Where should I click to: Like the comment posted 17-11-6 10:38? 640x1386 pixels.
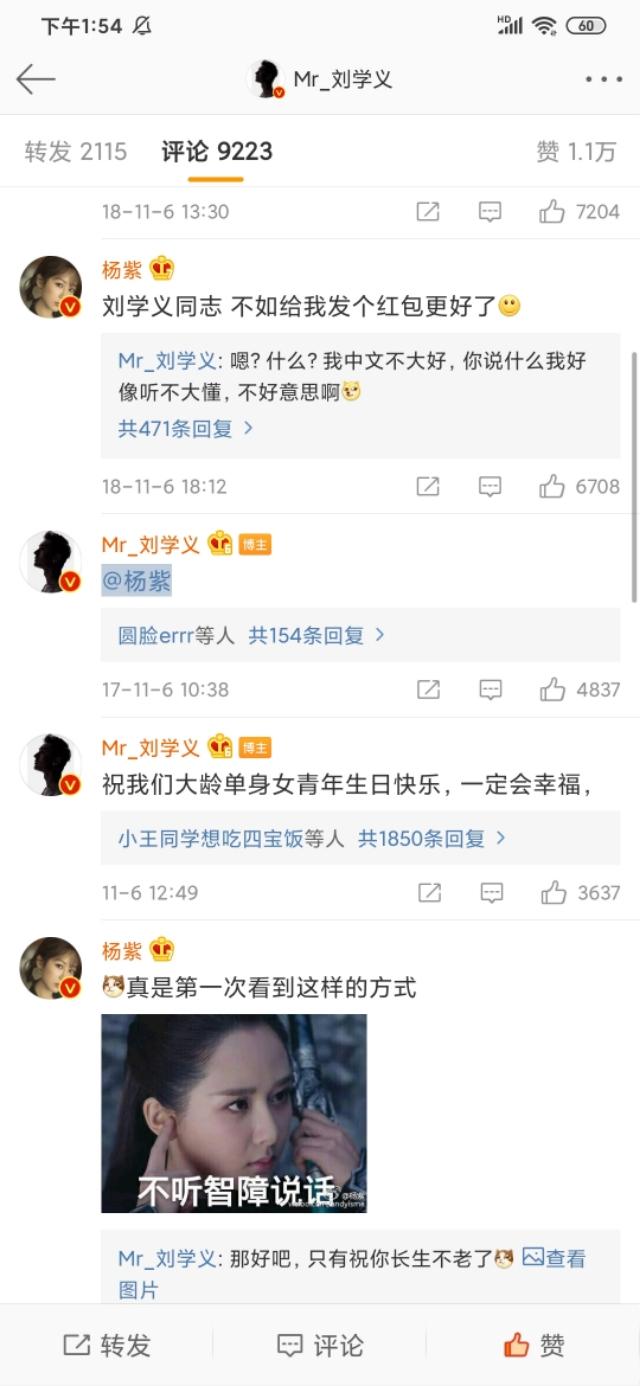(580, 690)
